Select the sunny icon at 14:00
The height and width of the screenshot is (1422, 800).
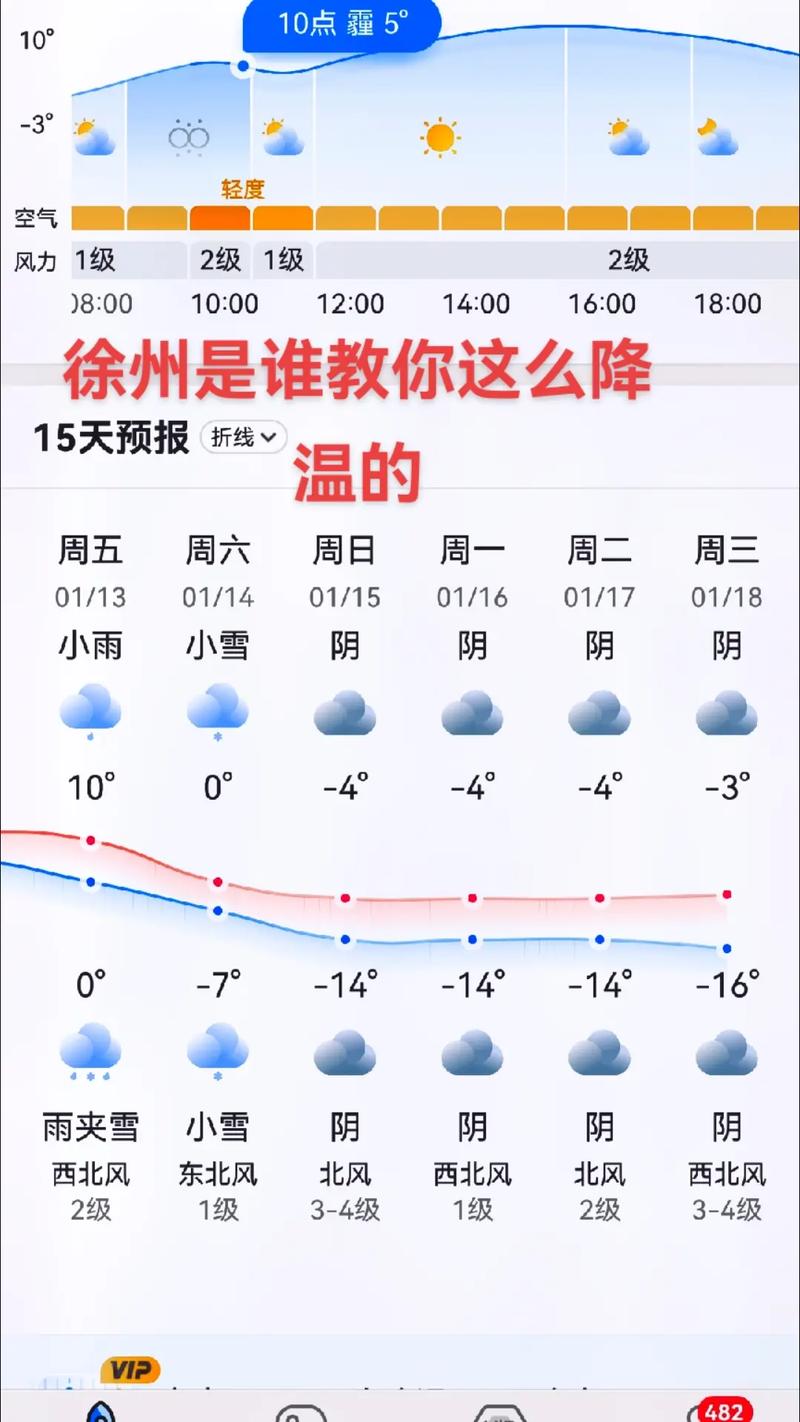(440, 135)
